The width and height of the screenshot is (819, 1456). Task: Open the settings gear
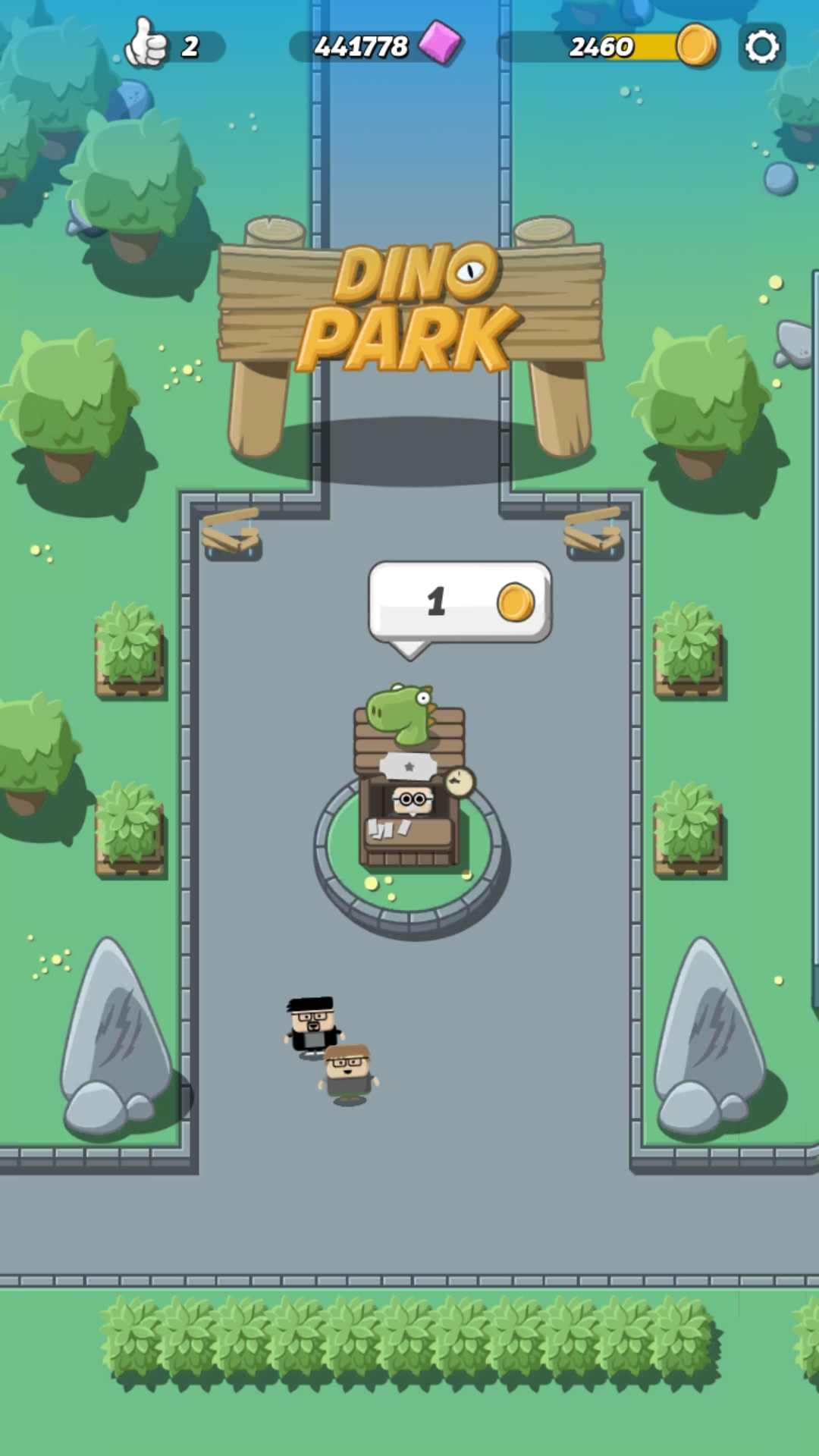click(761, 47)
